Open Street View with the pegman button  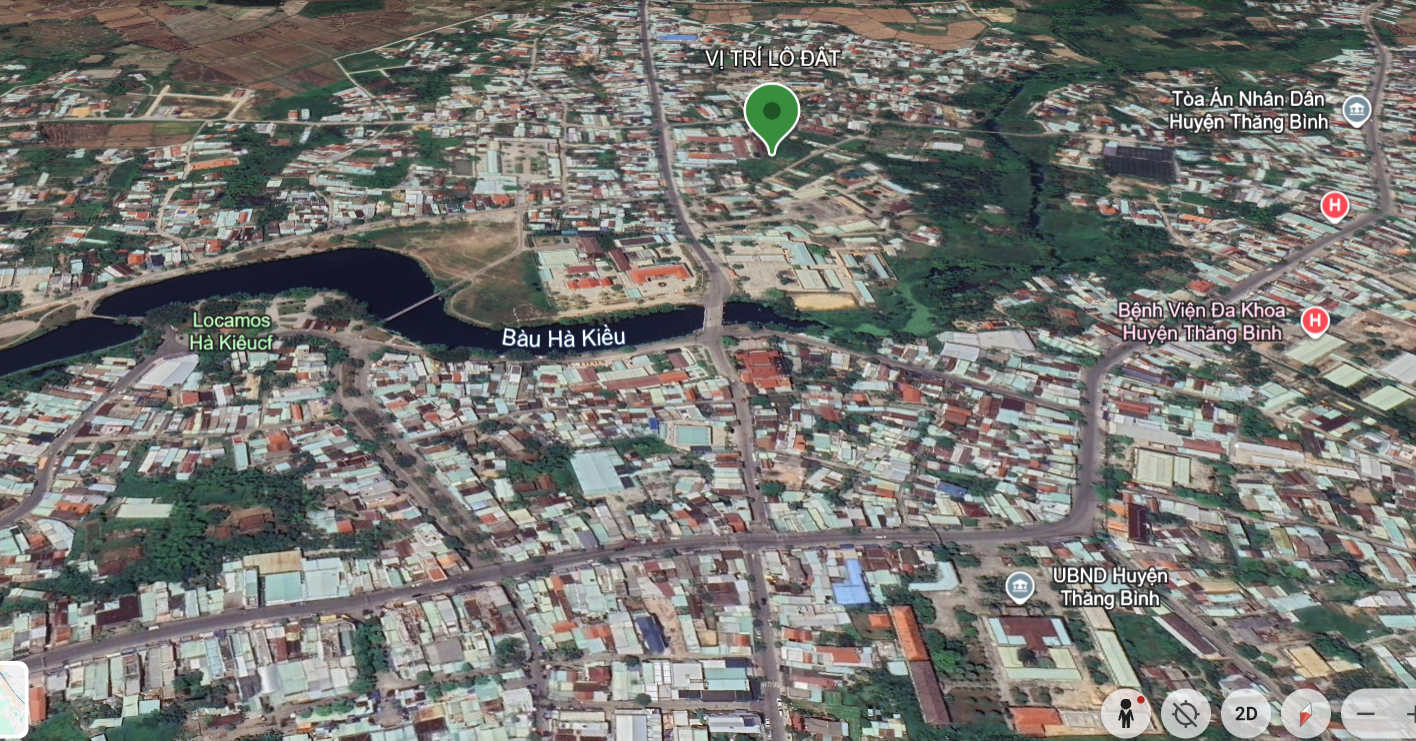(x=1126, y=714)
